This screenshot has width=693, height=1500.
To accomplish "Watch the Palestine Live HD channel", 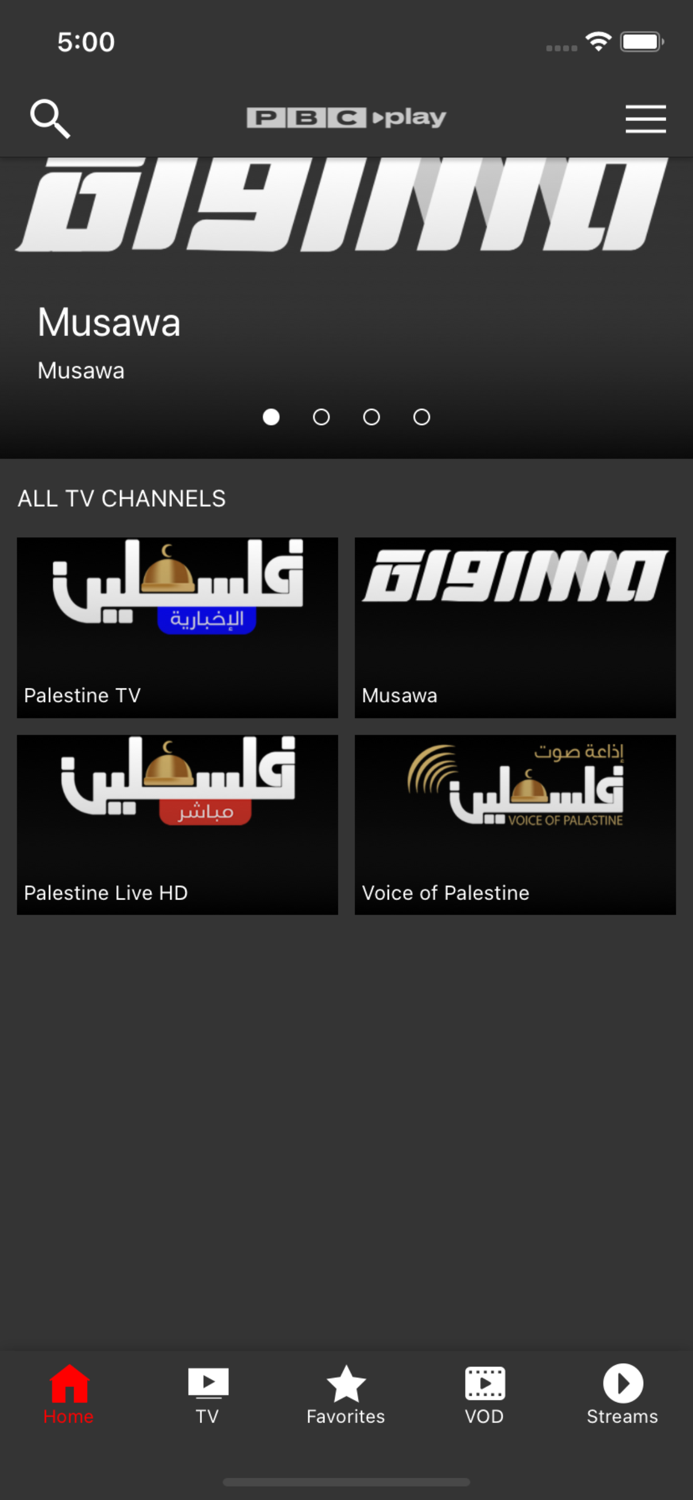I will click(x=177, y=824).
